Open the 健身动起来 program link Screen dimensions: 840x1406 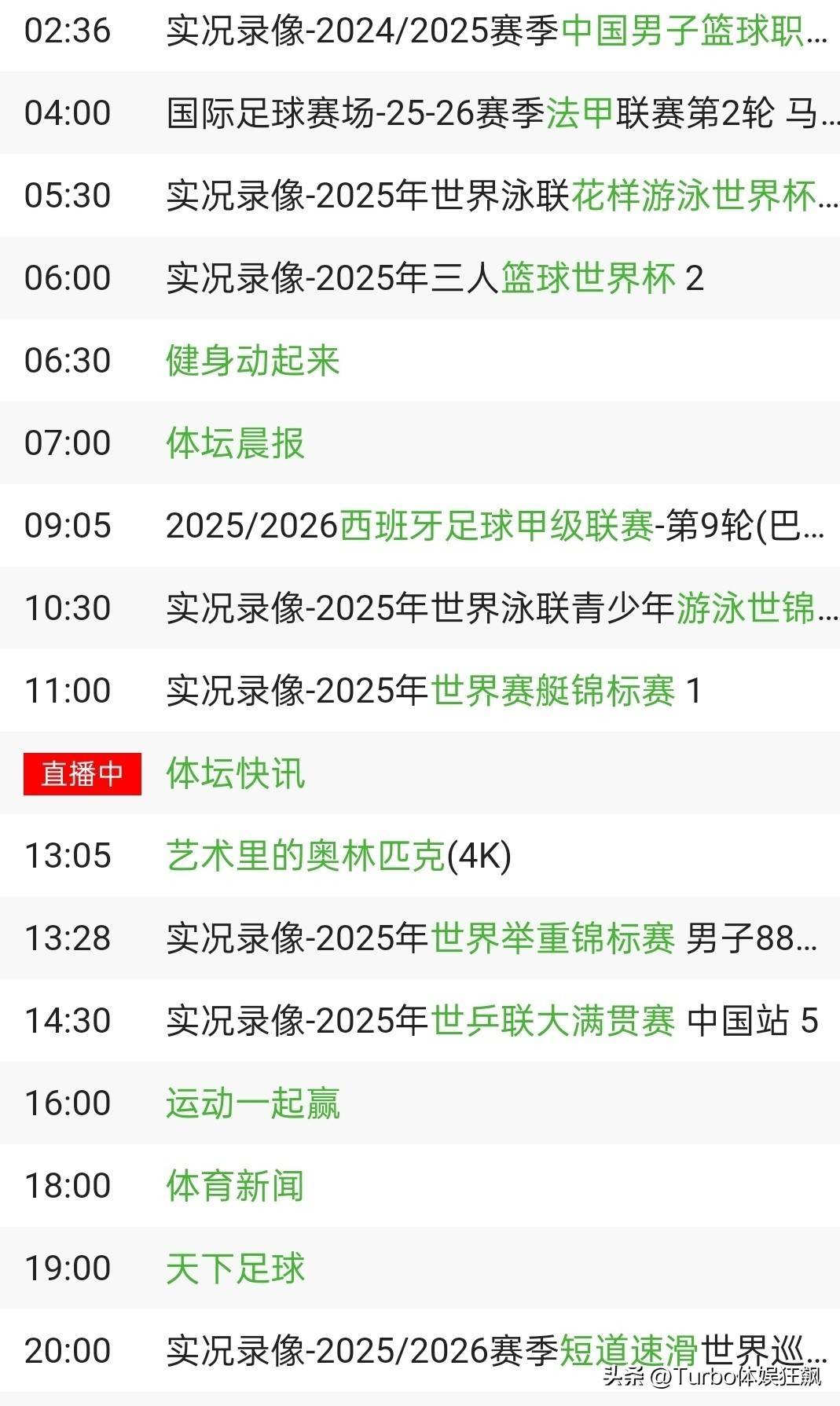252,361
